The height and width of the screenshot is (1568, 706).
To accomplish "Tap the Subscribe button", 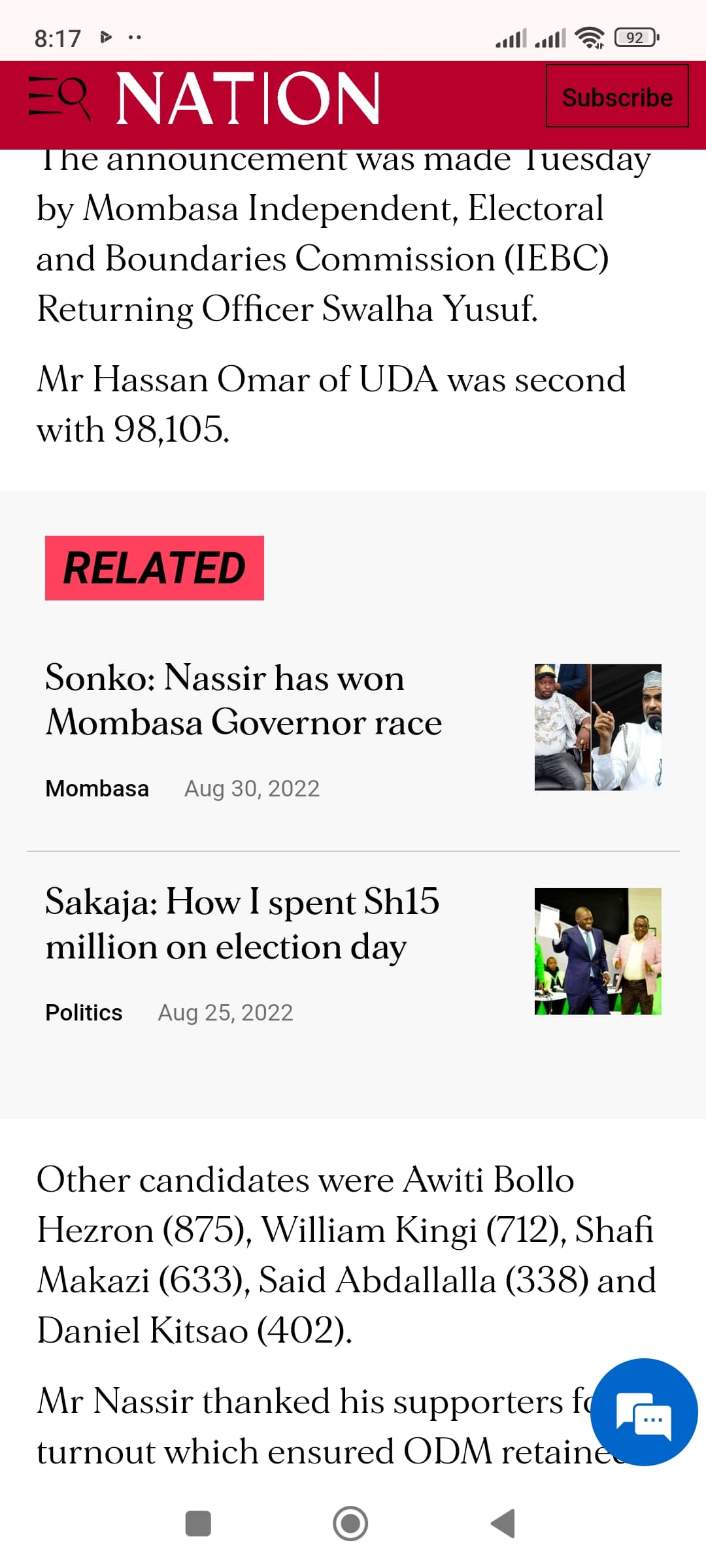I will point(617,96).
